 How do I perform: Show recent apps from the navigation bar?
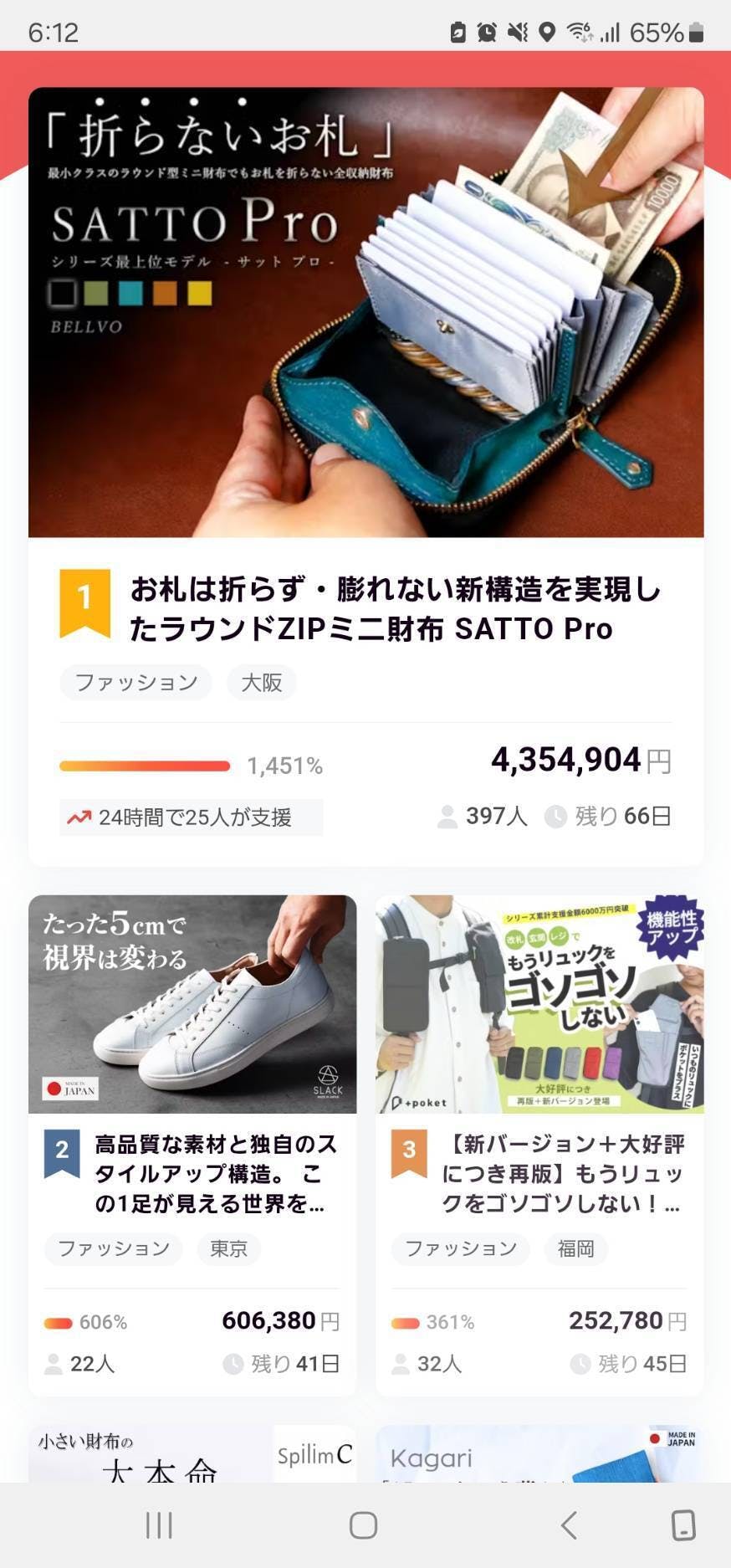(x=159, y=1525)
